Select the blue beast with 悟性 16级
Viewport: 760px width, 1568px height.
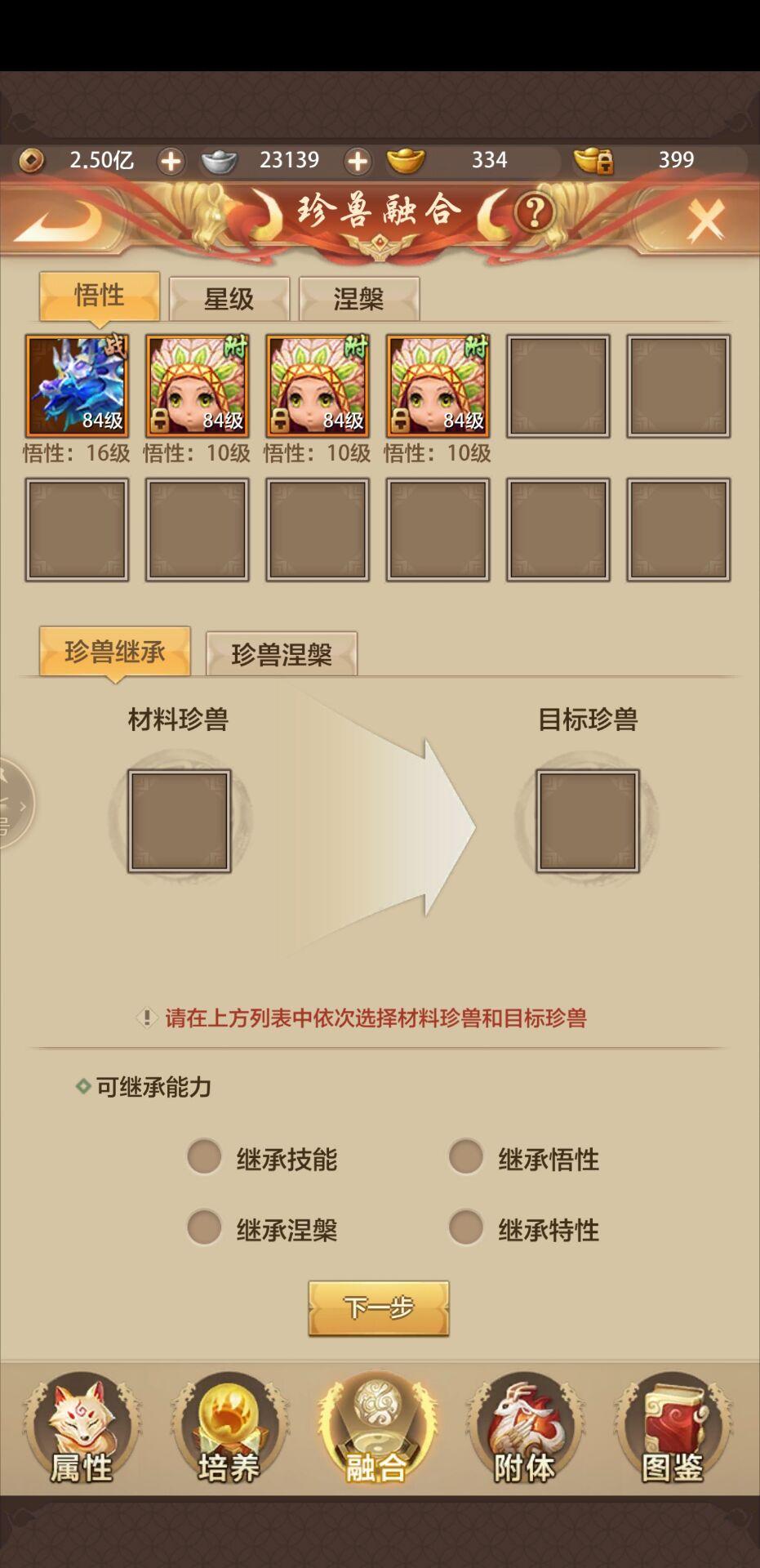(x=77, y=385)
